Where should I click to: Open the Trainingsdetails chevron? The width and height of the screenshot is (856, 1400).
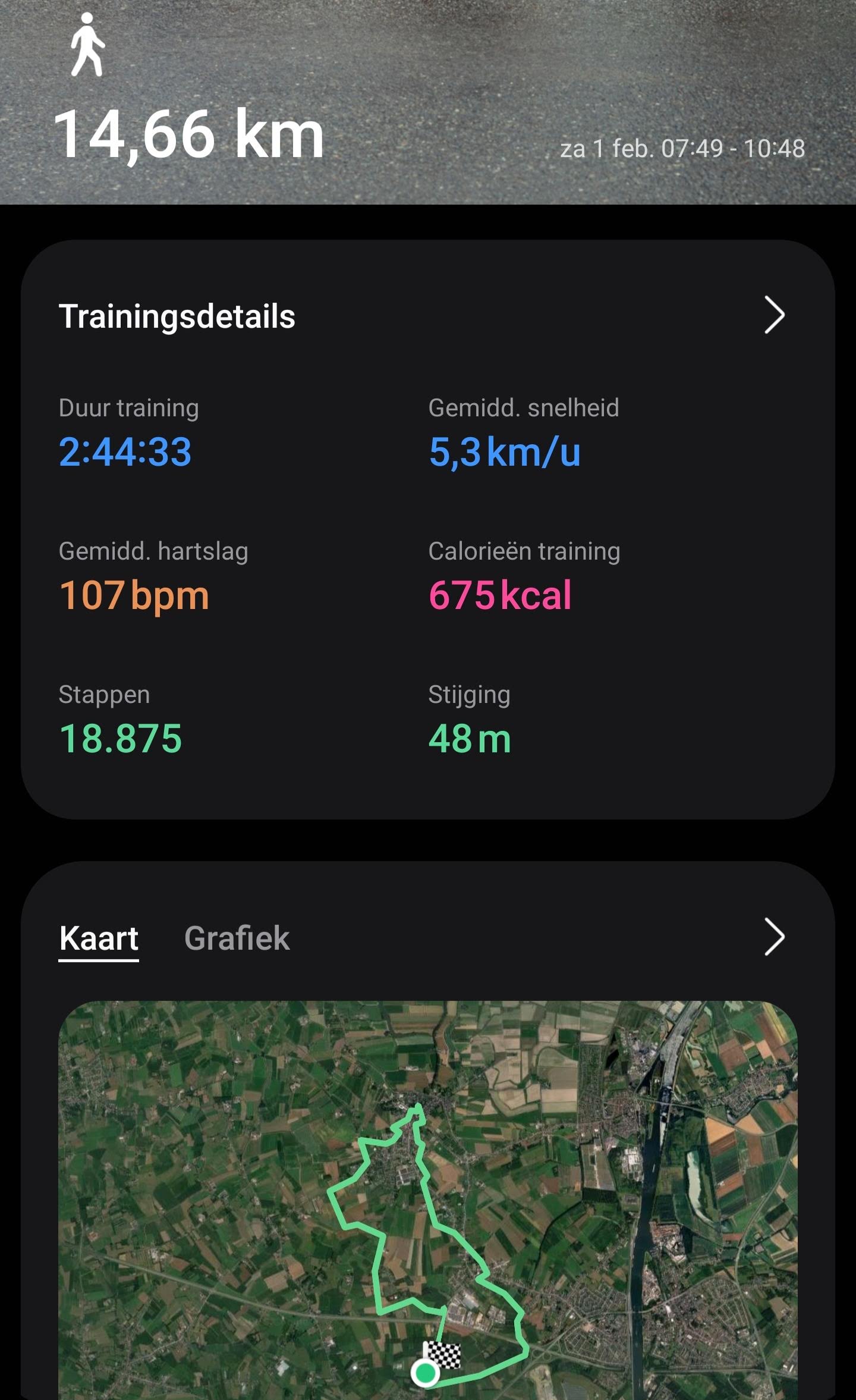[774, 315]
